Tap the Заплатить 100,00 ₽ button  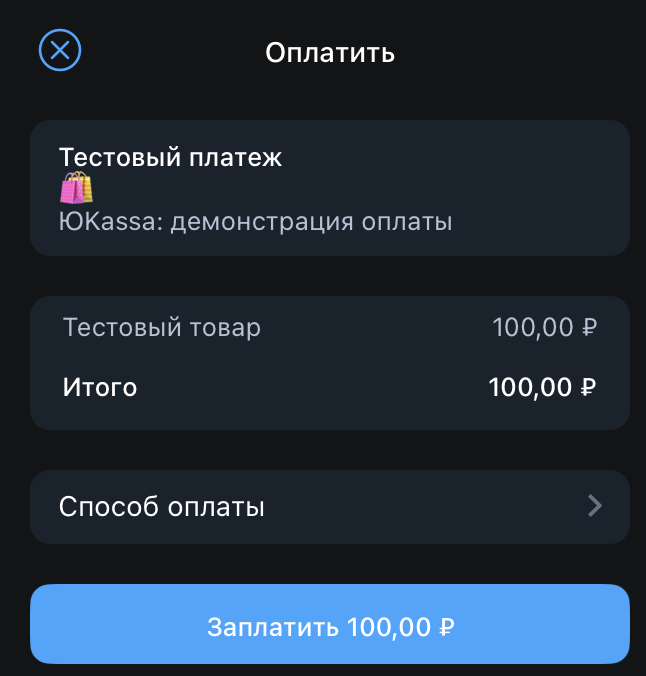pyautogui.click(x=329, y=626)
